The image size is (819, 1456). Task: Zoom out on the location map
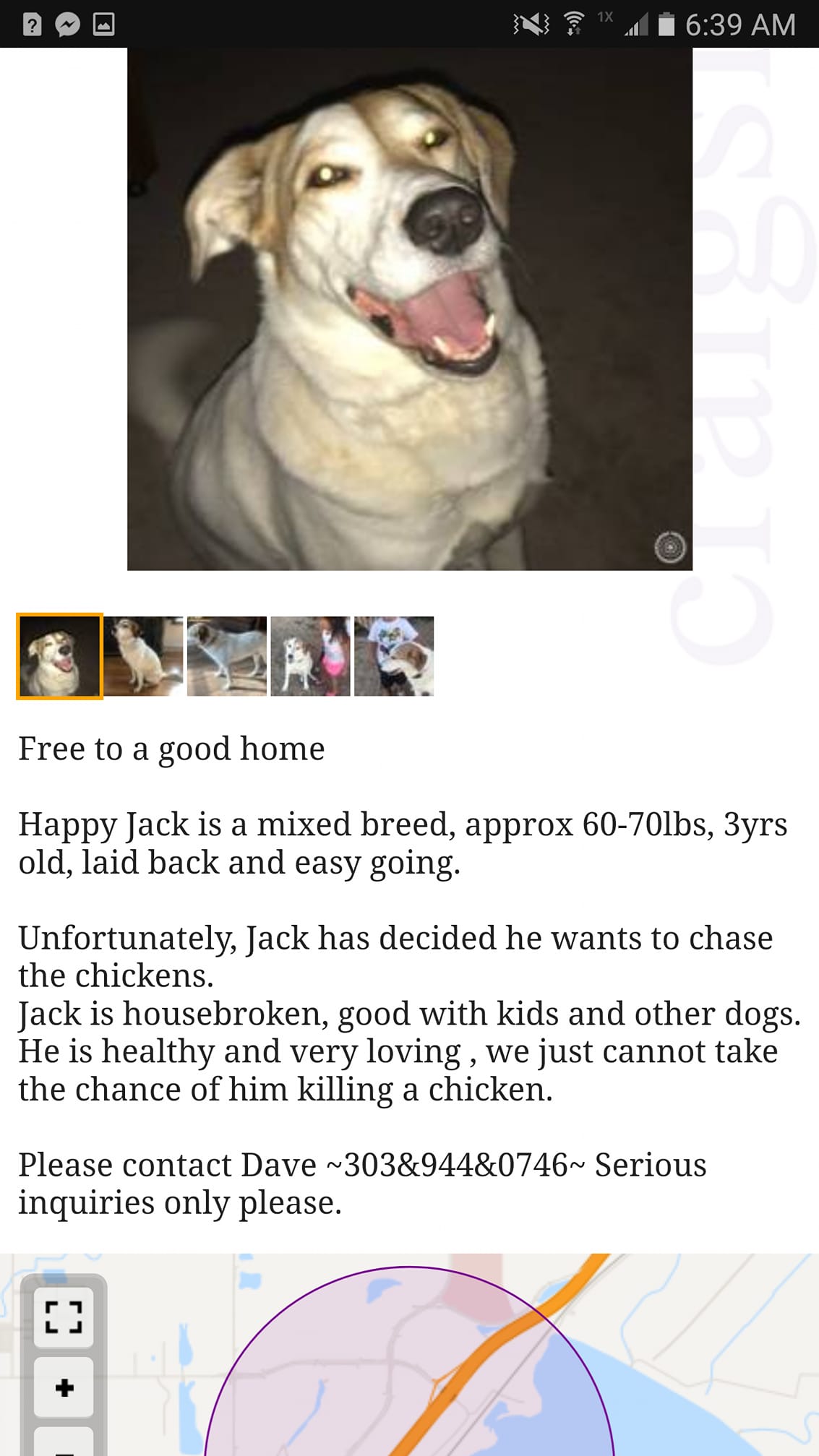pyautogui.click(x=64, y=1442)
